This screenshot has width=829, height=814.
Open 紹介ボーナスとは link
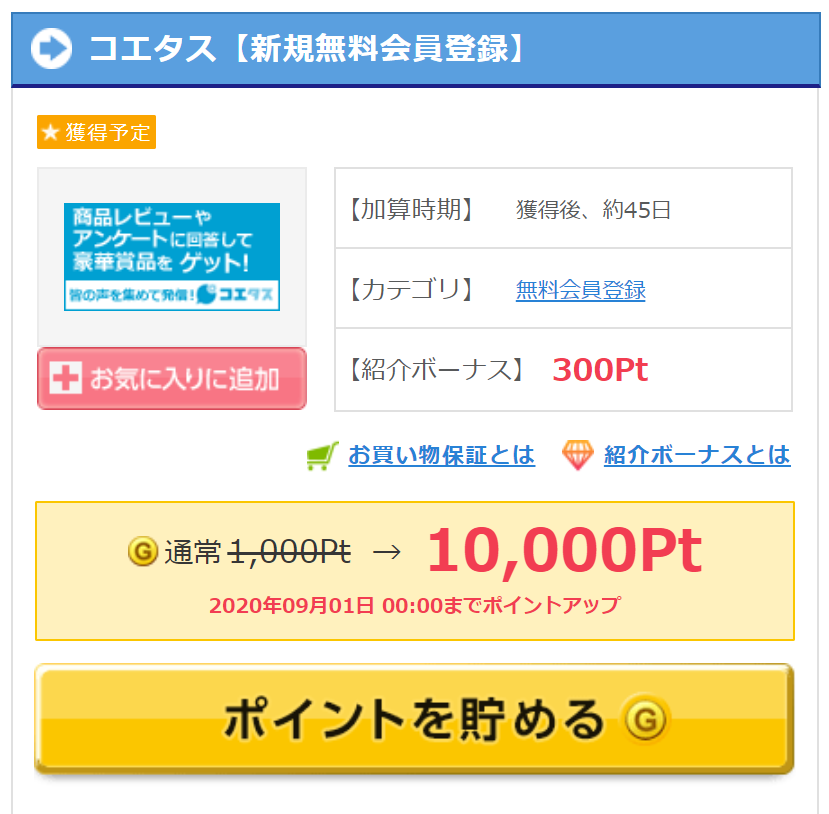point(696,456)
